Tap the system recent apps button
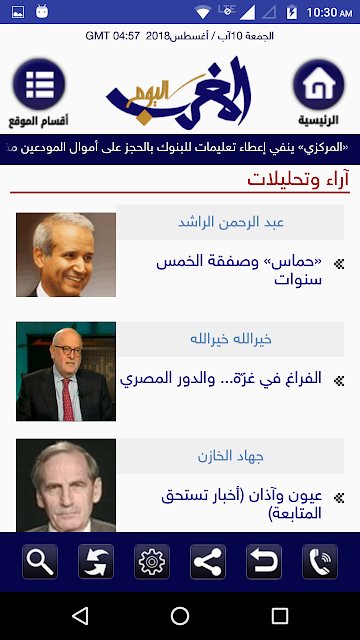Screen dimensions: 360x640 280,616
